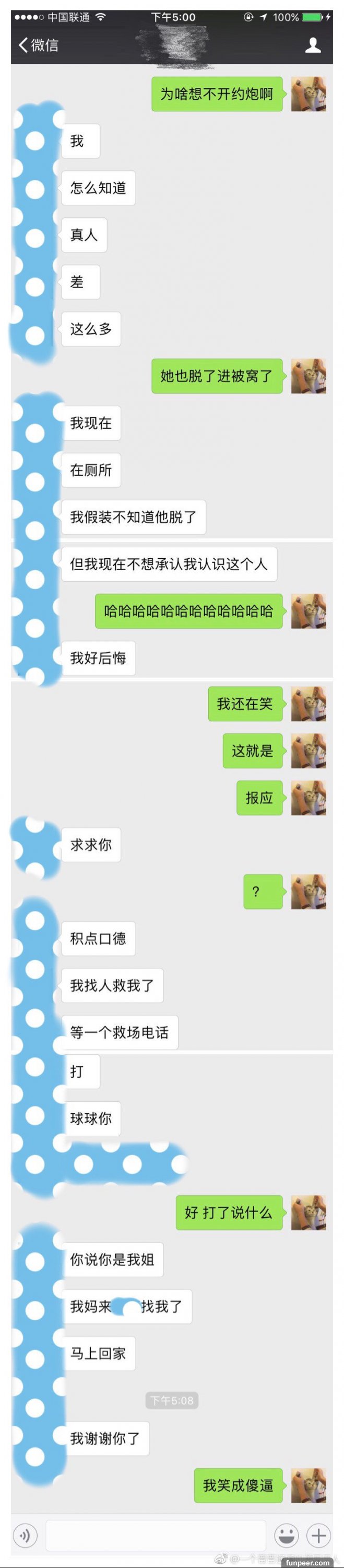Open the plus attachments menu
This screenshot has height=1568, width=344.
click(318, 1535)
